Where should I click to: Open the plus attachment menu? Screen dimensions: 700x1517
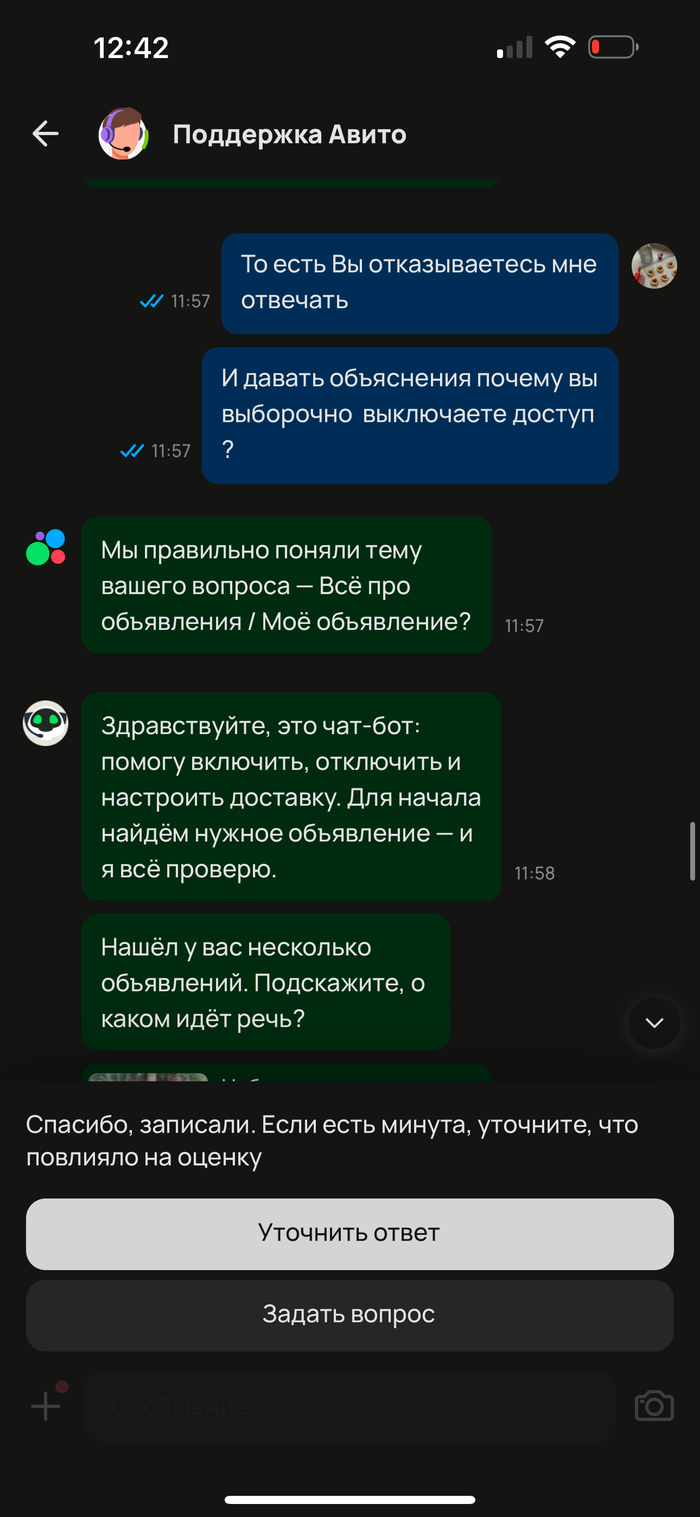point(46,1406)
